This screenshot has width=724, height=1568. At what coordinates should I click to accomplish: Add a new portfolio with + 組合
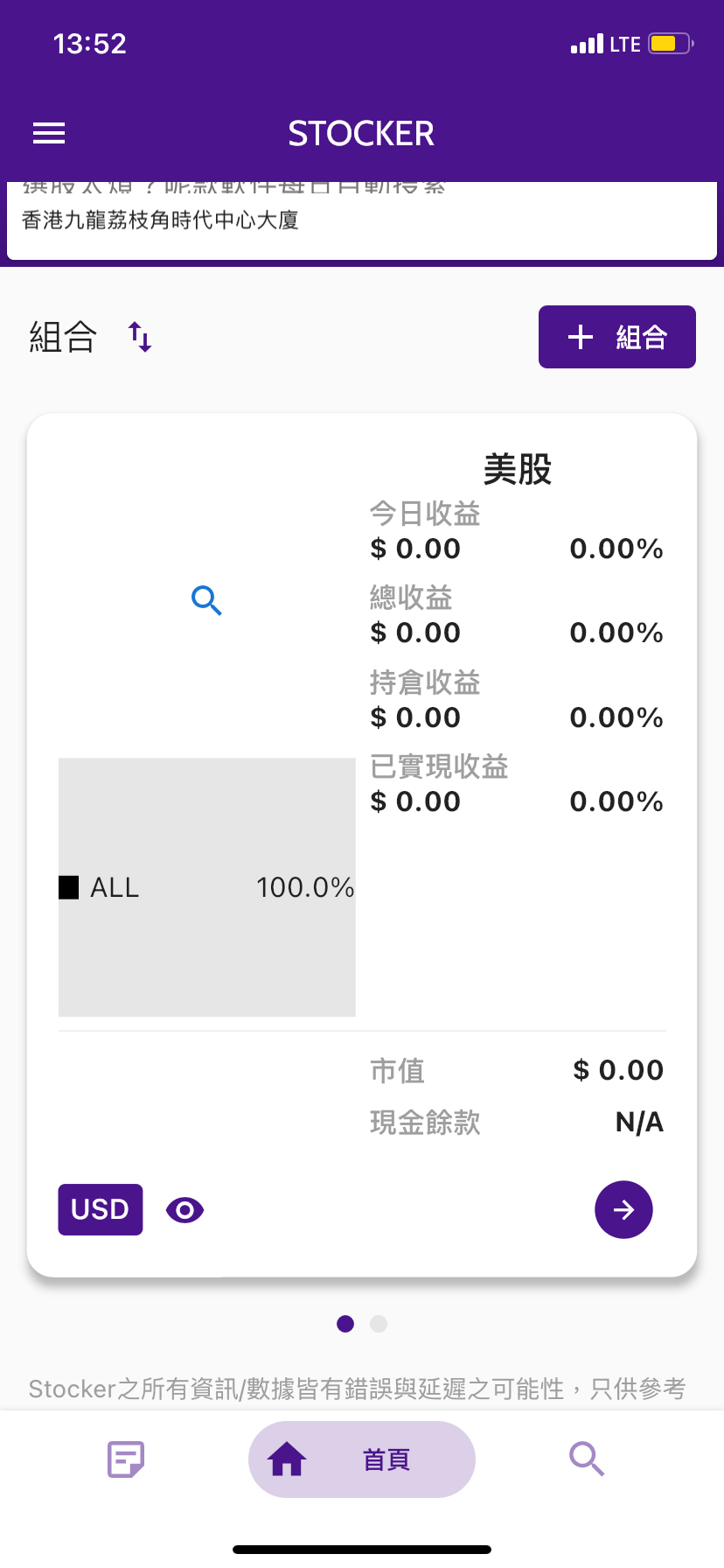click(x=617, y=337)
